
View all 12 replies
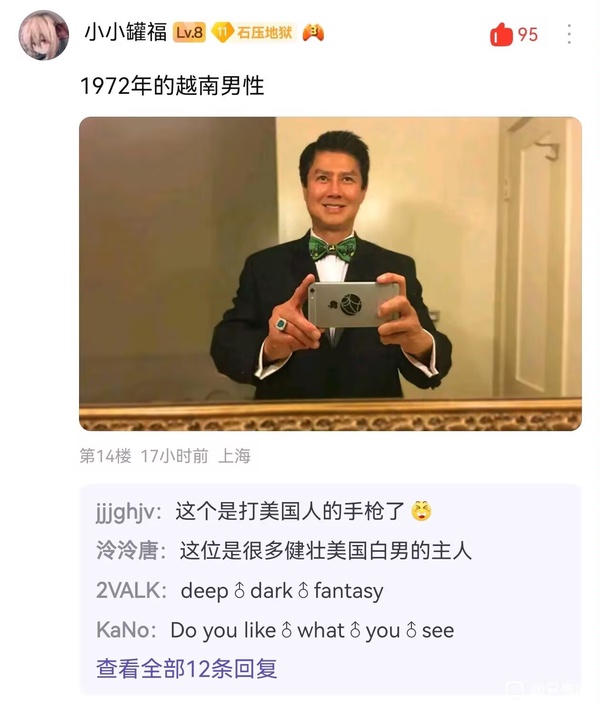186,669
